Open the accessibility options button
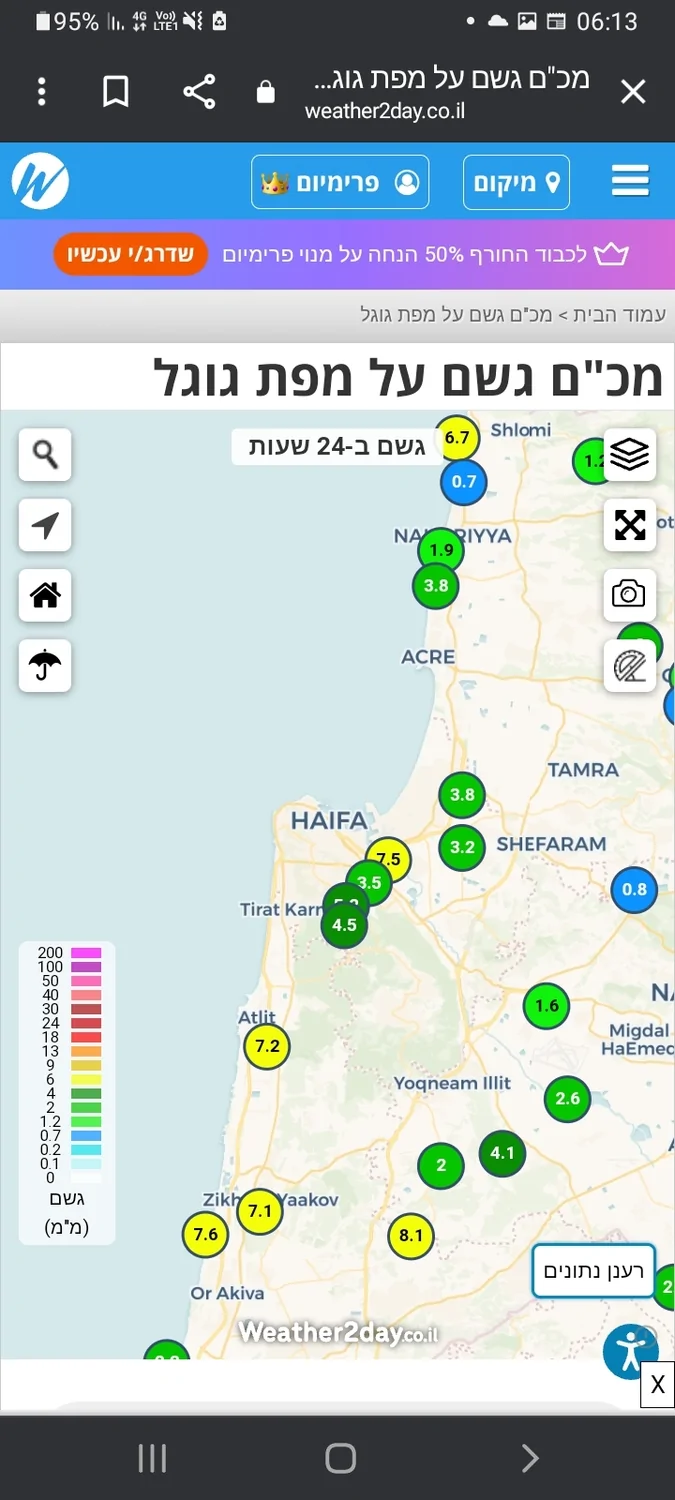The image size is (675, 1500). coord(630,1350)
